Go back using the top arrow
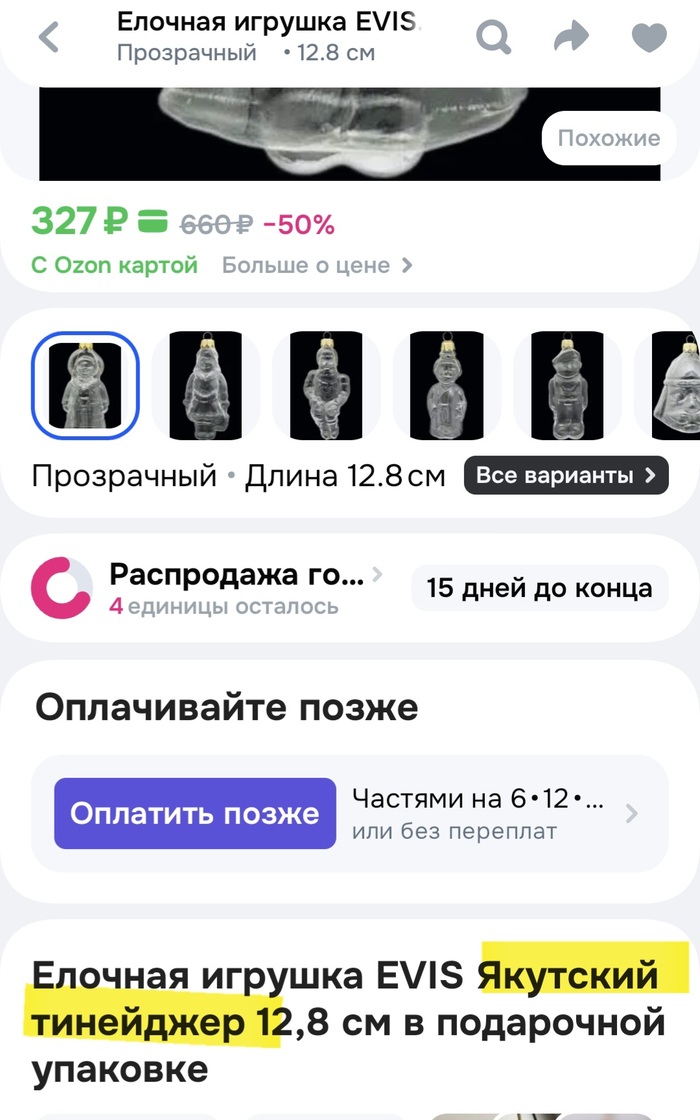700x1120 pixels. click(x=49, y=38)
